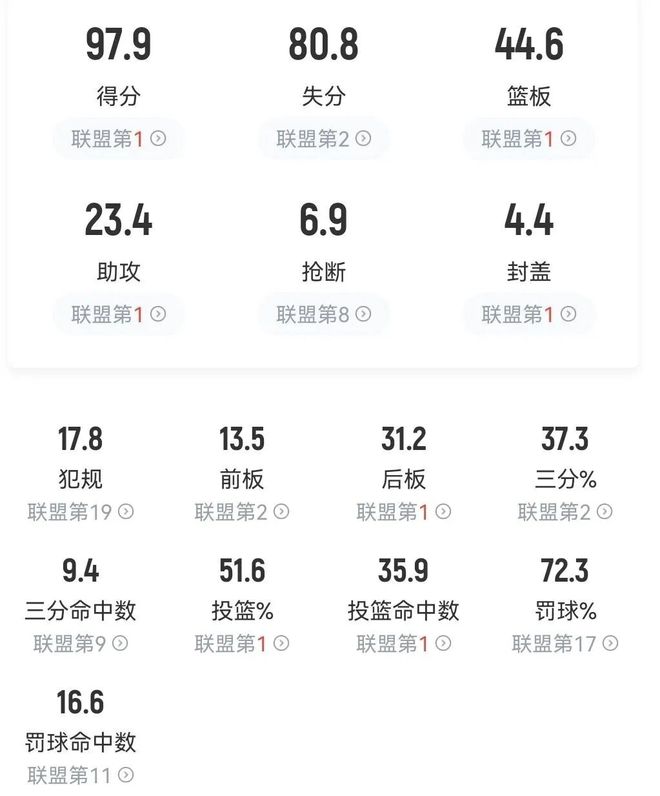Open league rank chip under 失分
The width and height of the screenshot is (660, 796).
pyautogui.click(x=324, y=139)
